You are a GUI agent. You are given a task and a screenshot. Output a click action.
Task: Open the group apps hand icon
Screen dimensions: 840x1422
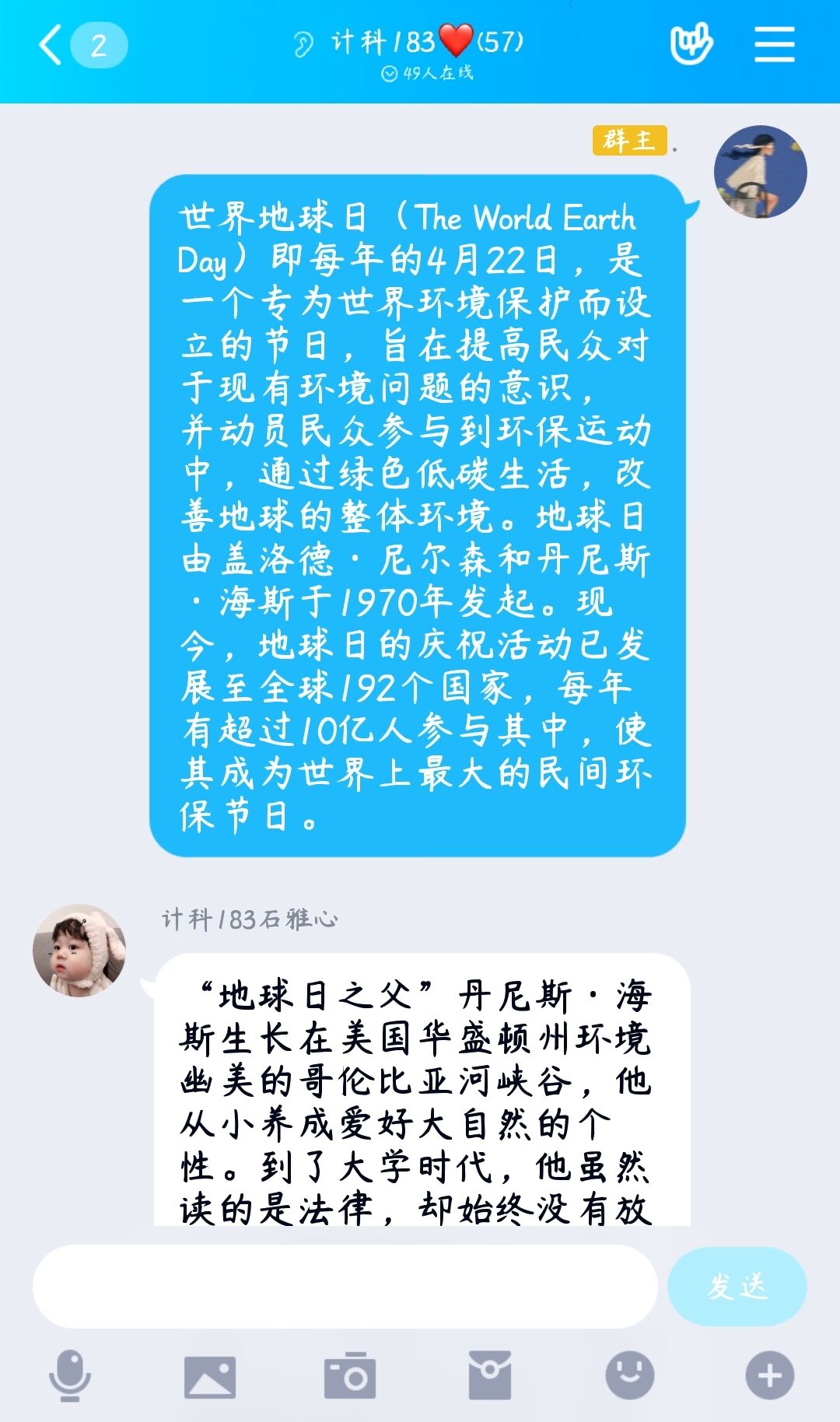coord(691,44)
